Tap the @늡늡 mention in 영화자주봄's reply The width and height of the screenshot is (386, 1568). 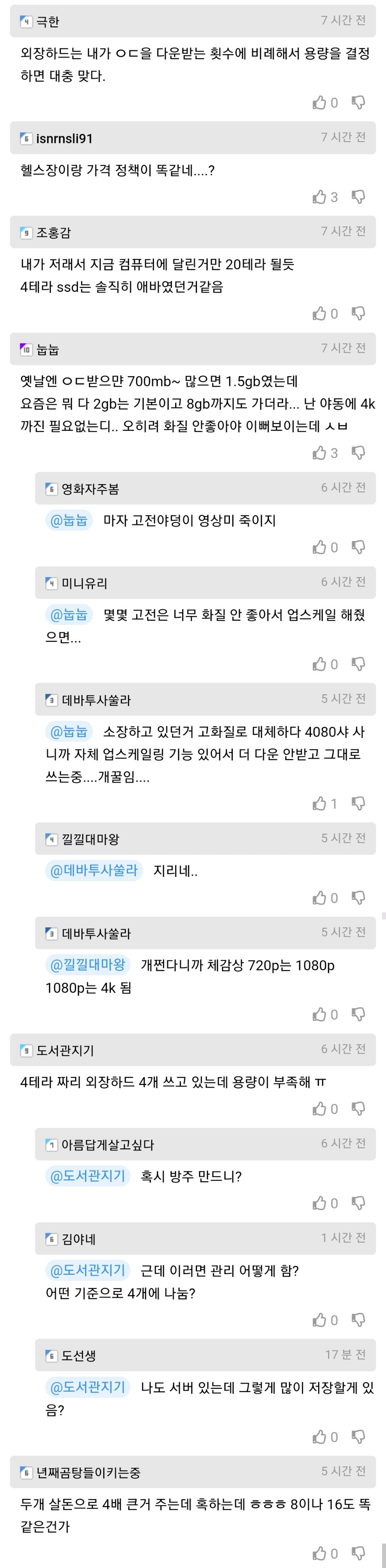[x=69, y=520]
